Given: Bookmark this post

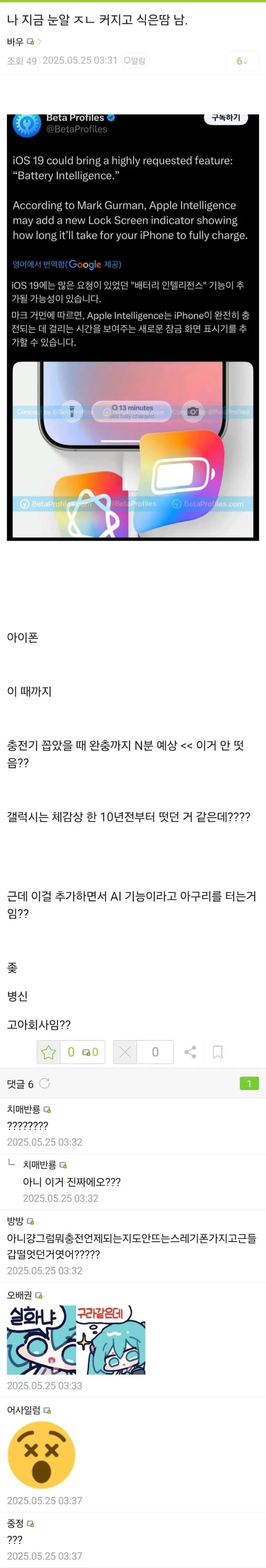Looking at the screenshot, I should 217,1053.
